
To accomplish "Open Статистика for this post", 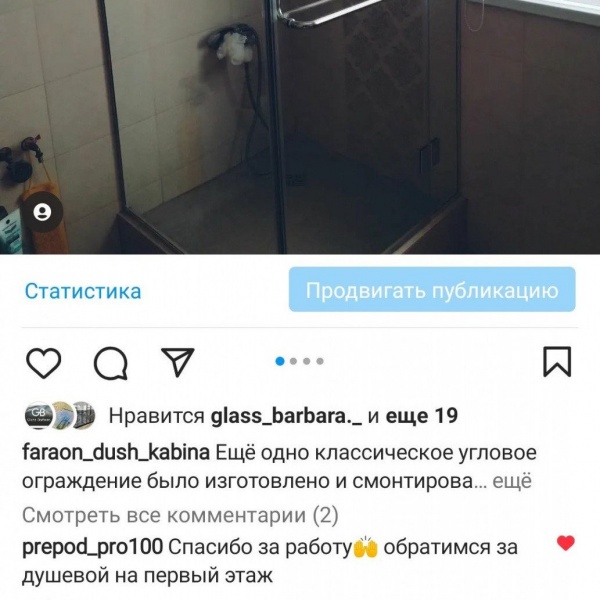I will [x=83, y=292].
